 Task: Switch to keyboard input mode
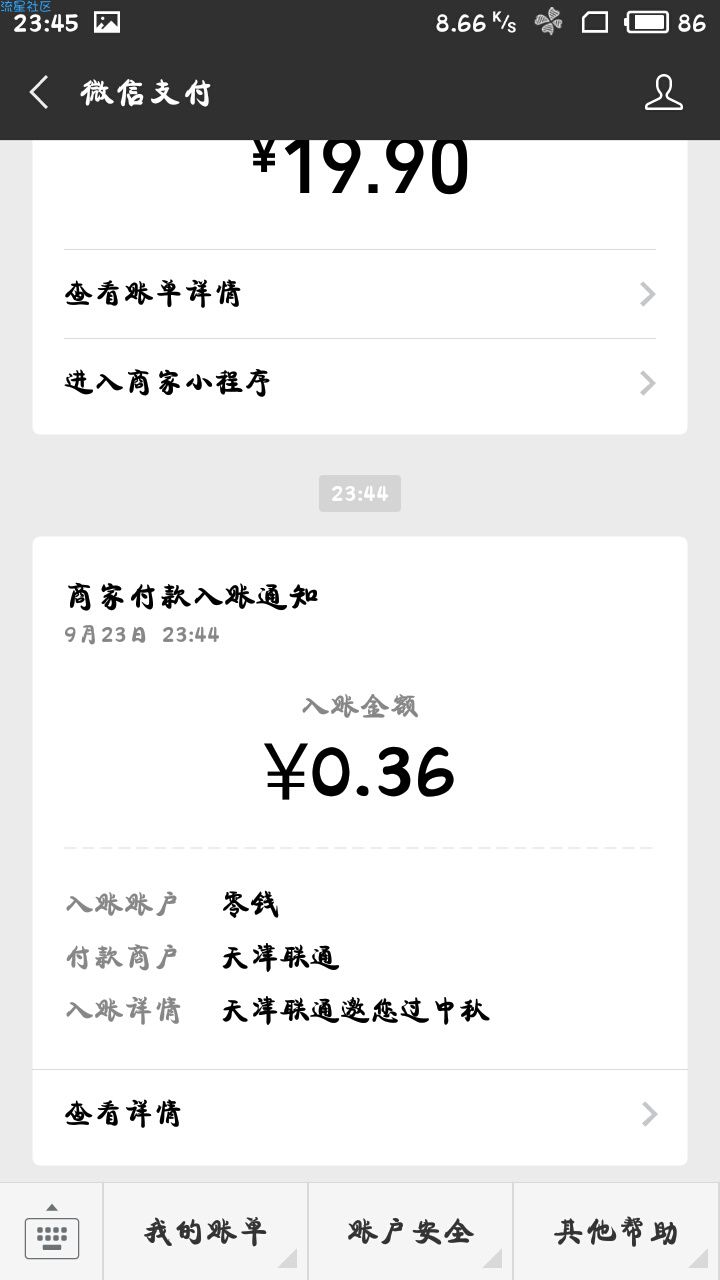coord(52,1233)
